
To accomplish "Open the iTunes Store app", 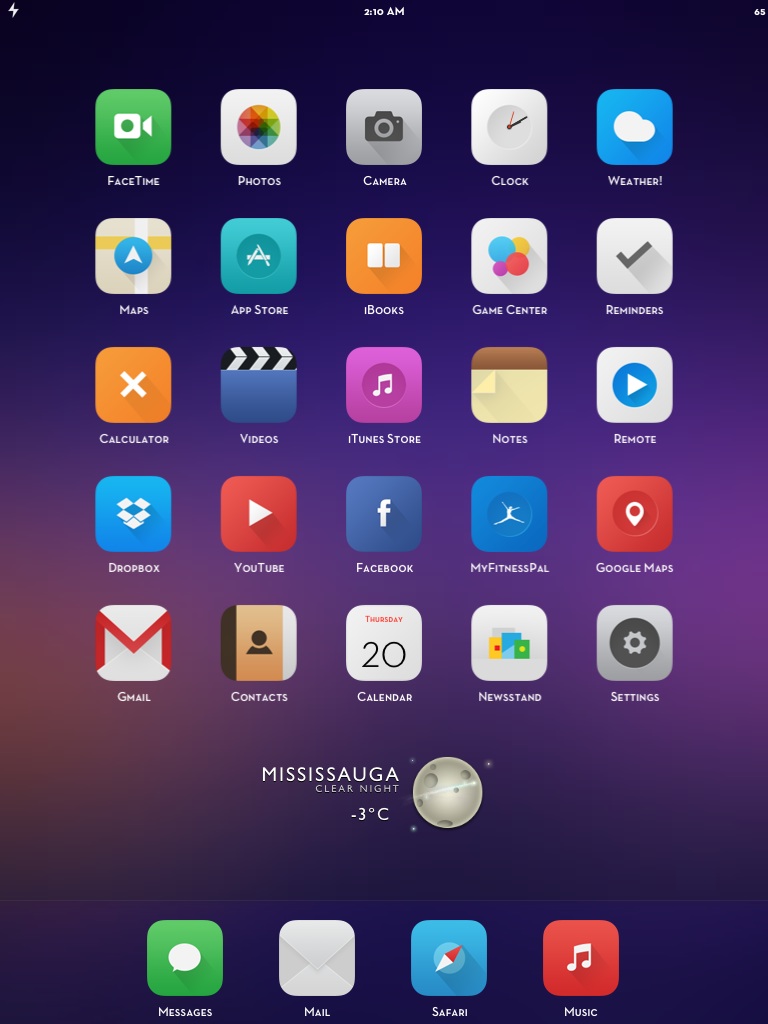I will 384,385.
